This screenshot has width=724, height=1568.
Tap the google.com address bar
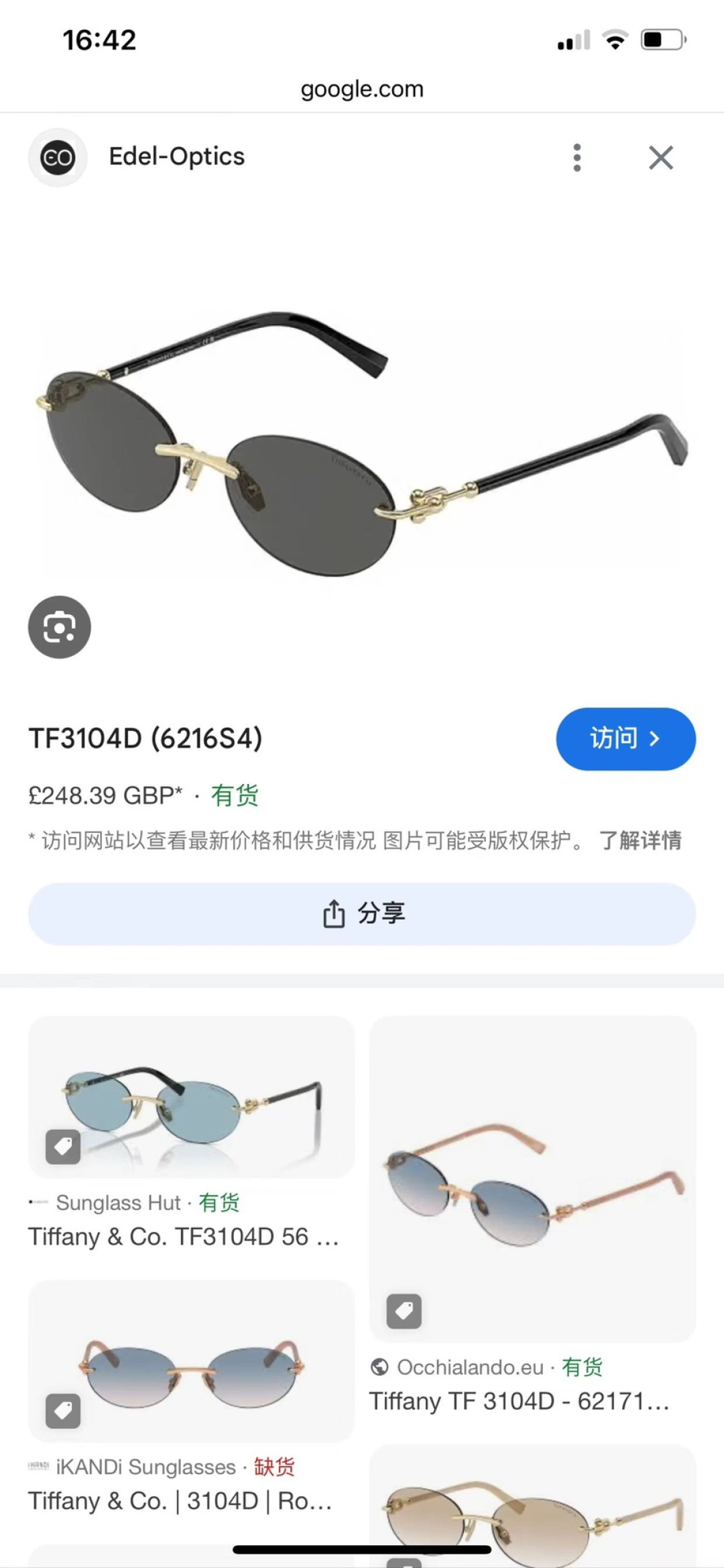(362, 89)
